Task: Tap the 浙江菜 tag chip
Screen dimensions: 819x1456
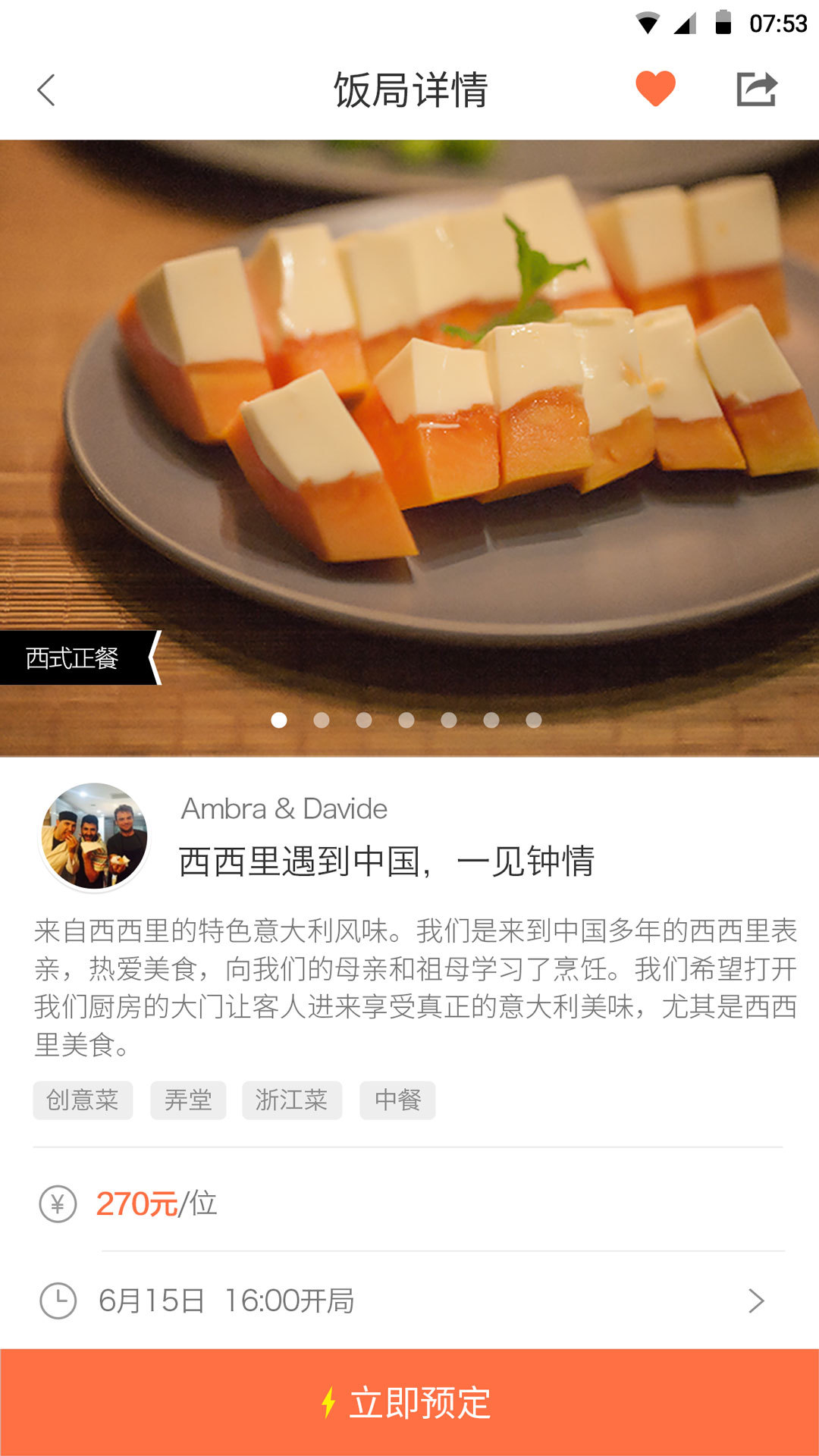Action: (292, 1100)
